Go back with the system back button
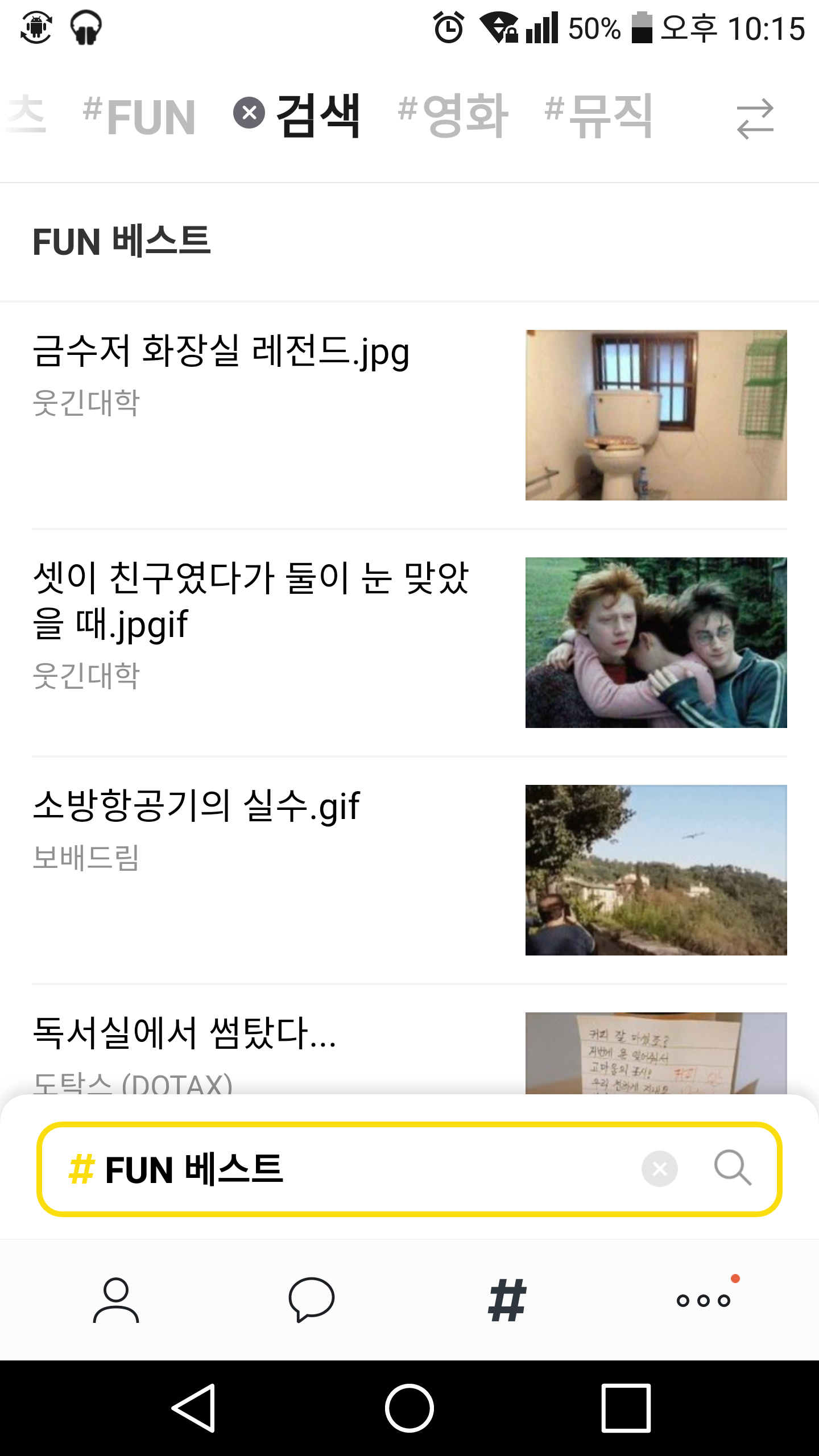Viewport: 819px width, 1456px height. (193, 1408)
